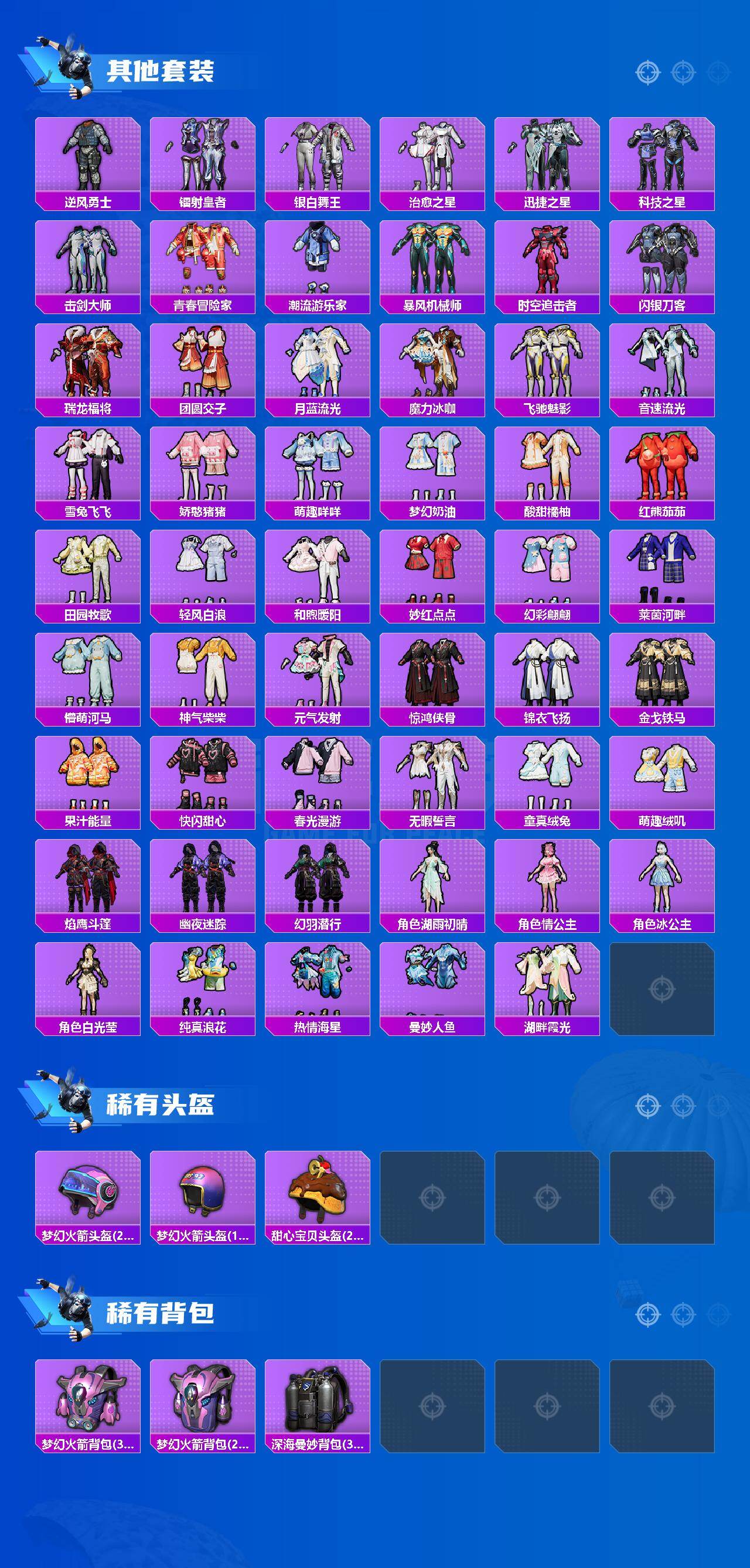Viewport: 750px width, 1568px height.
Task: Click the skydiver avatar icon beside 其他套装 header
Action: 76,67
